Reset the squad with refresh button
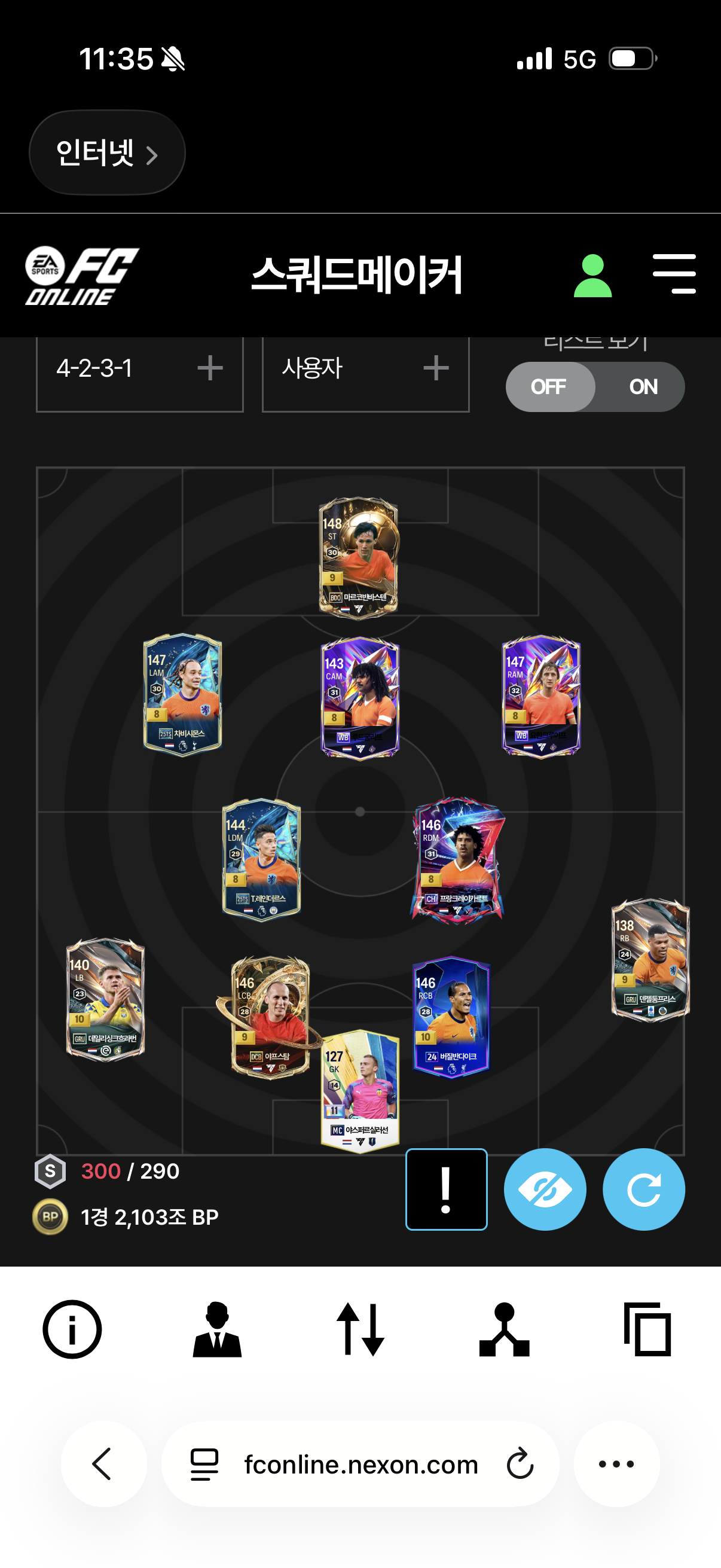 (x=643, y=1189)
